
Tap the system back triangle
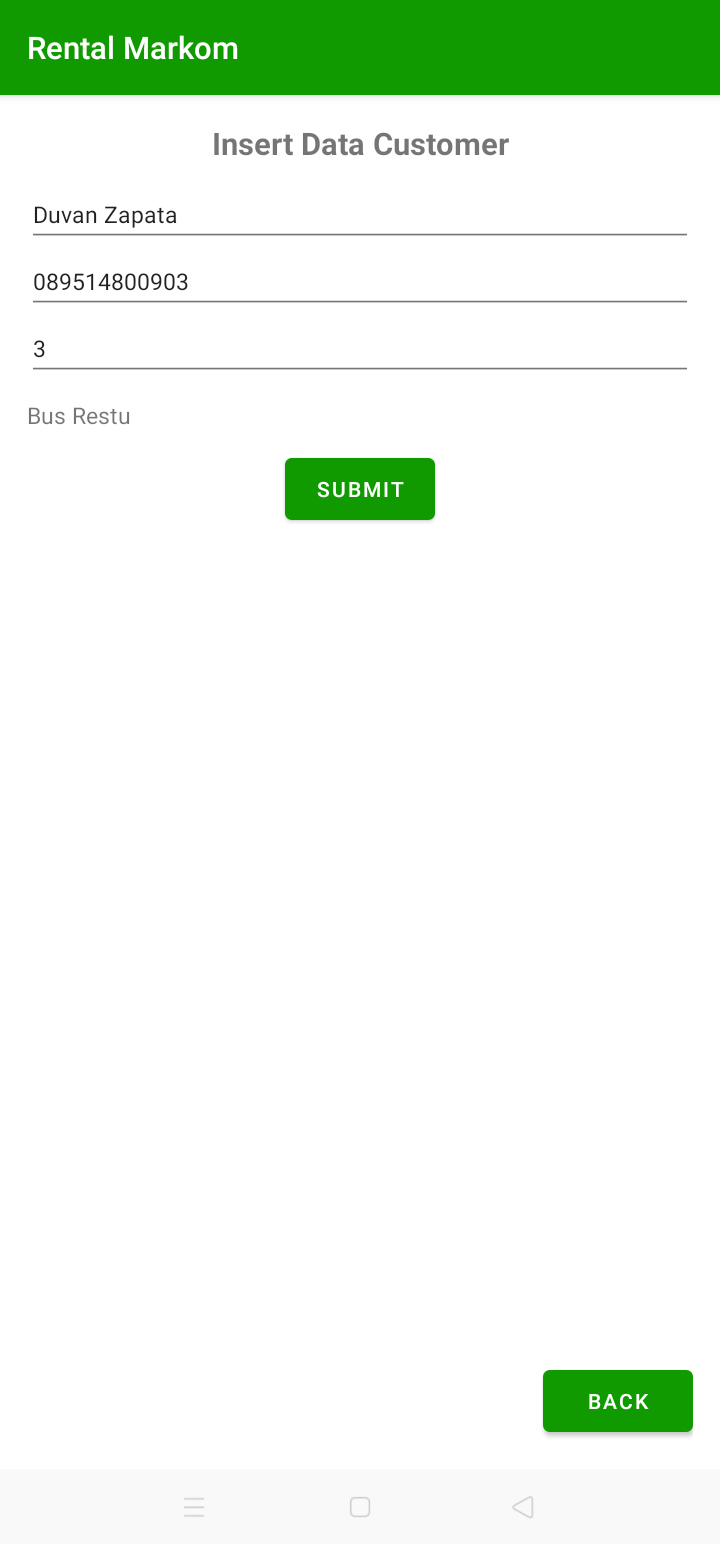coord(523,1507)
